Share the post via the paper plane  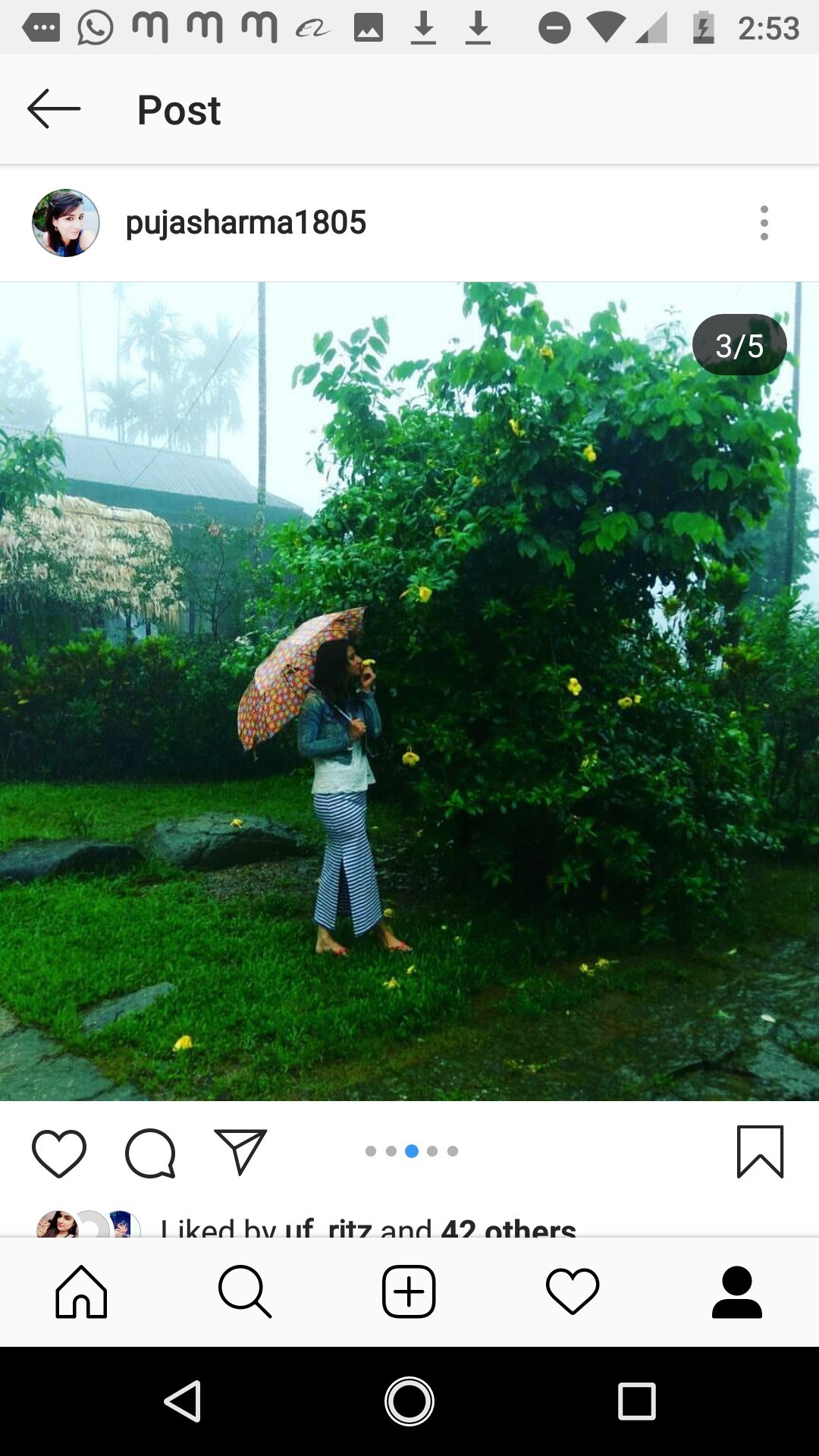pos(240,1153)
